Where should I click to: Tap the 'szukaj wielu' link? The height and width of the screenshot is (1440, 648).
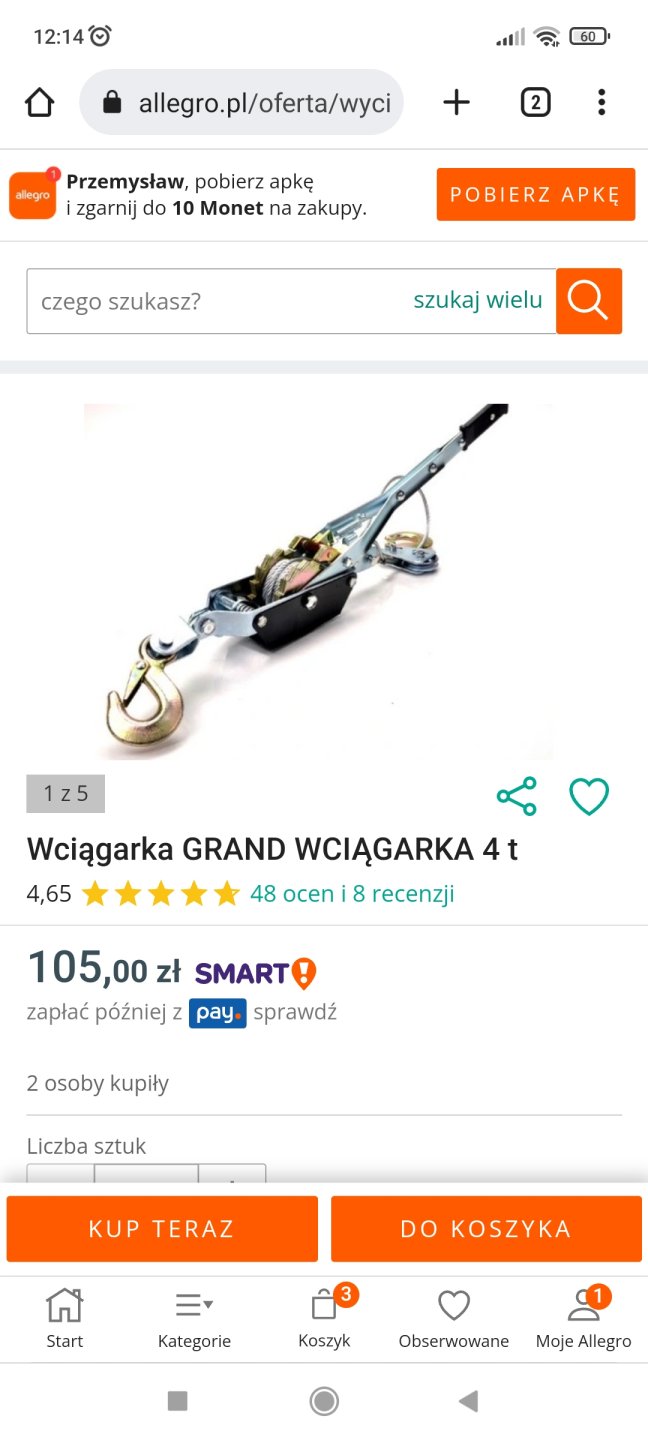pyautogui.click(x=478, y=300)
